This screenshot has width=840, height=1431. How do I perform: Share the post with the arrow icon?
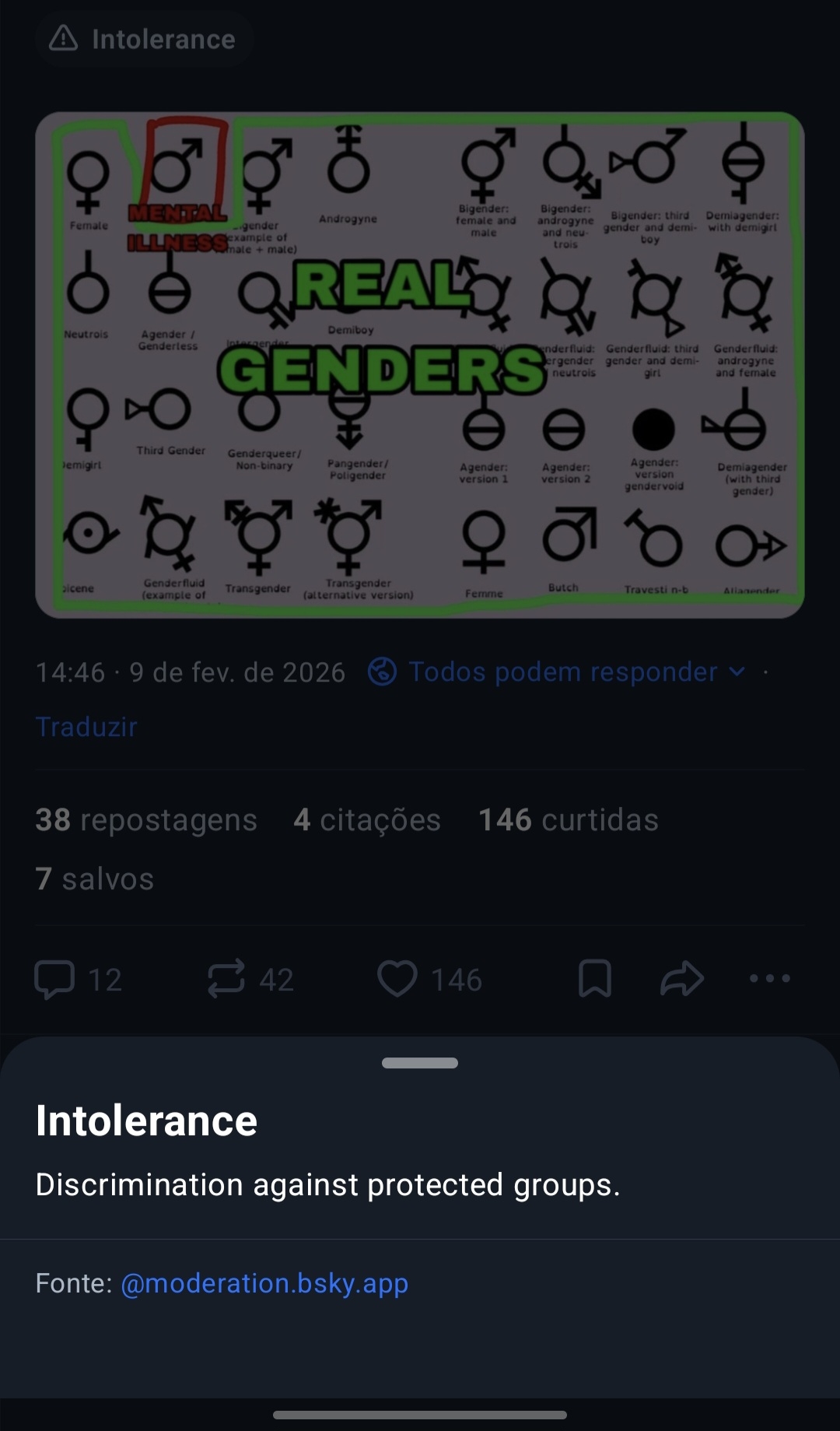(x=682, y=979)
